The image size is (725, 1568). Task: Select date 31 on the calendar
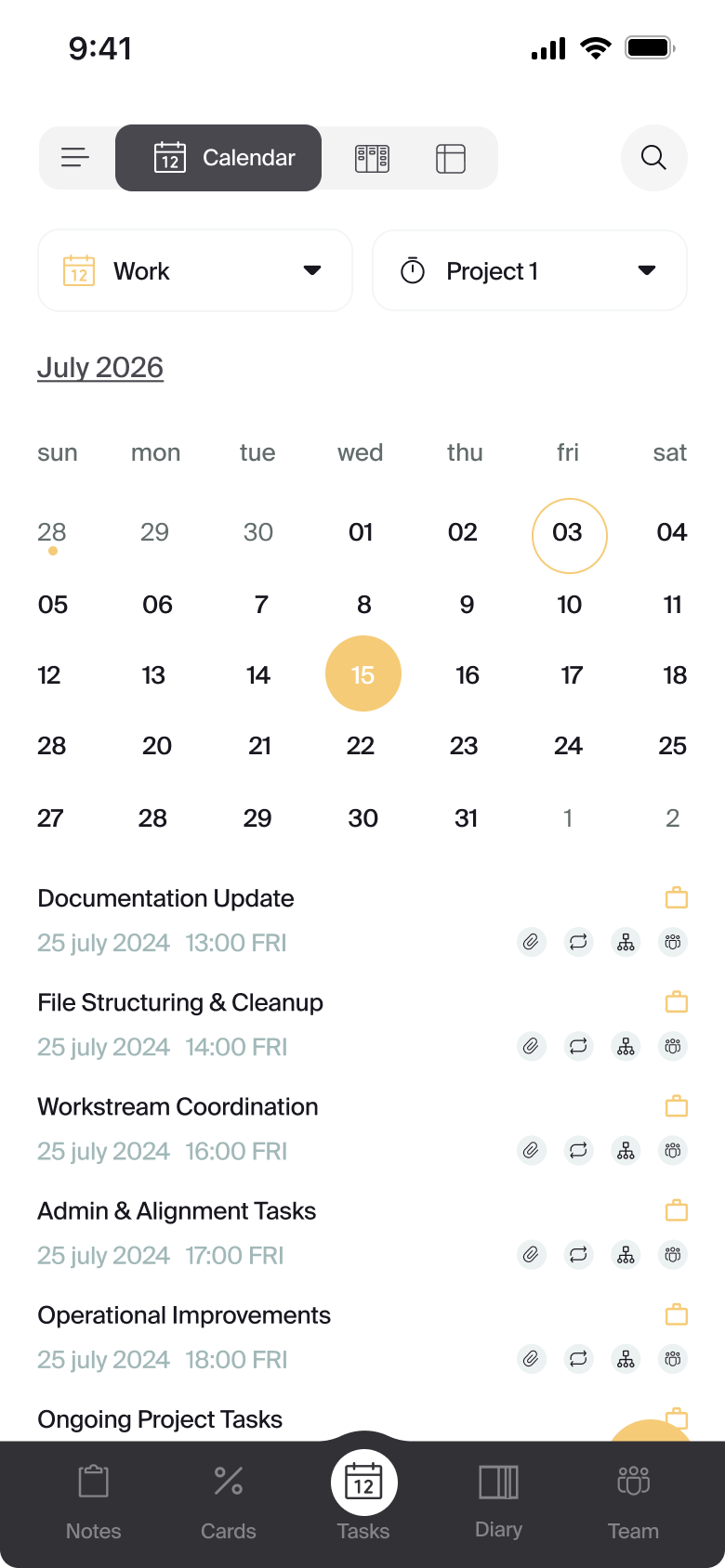click(466, 818)
